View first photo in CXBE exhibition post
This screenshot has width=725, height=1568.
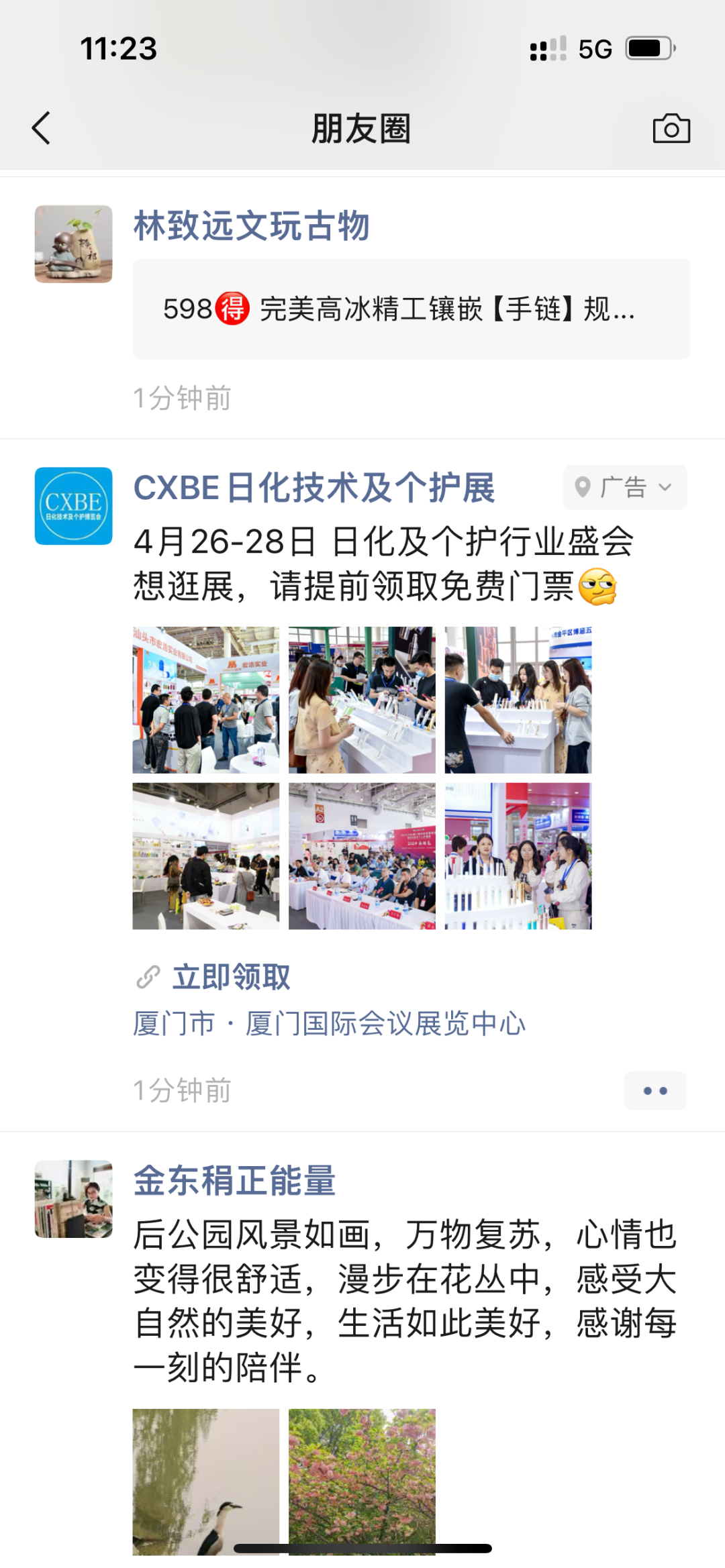205,700
